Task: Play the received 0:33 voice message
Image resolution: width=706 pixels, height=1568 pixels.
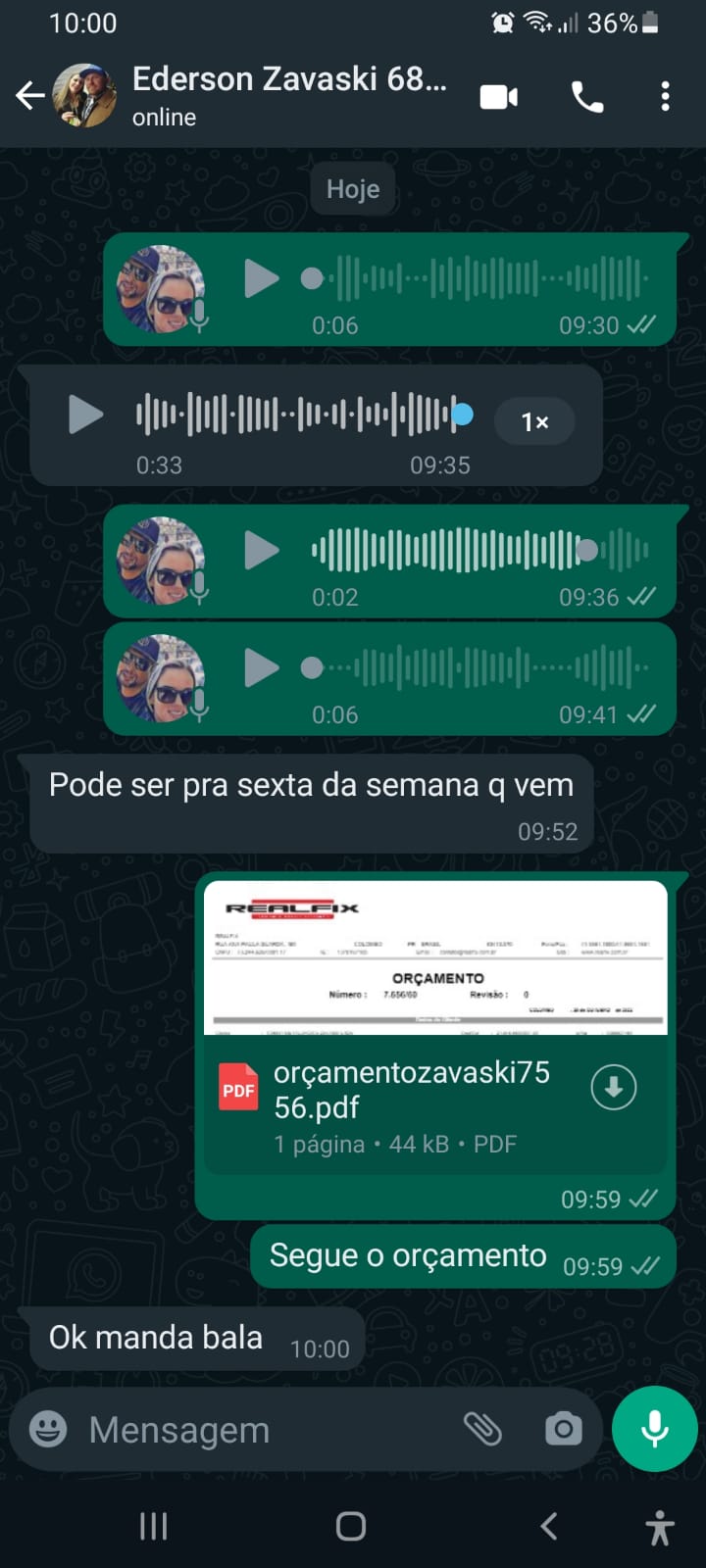Action: [85, 415]
